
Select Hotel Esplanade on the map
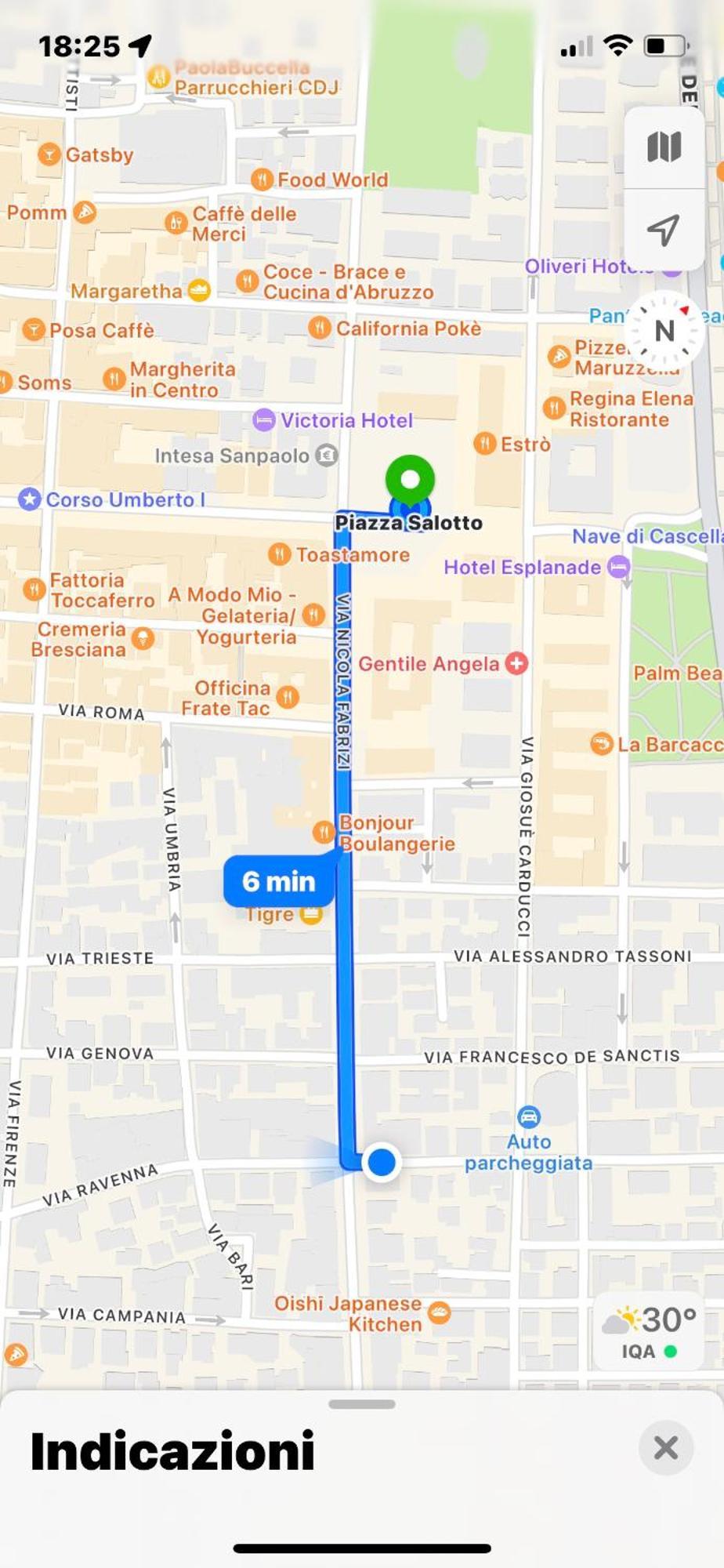click(x=619, y=567)
